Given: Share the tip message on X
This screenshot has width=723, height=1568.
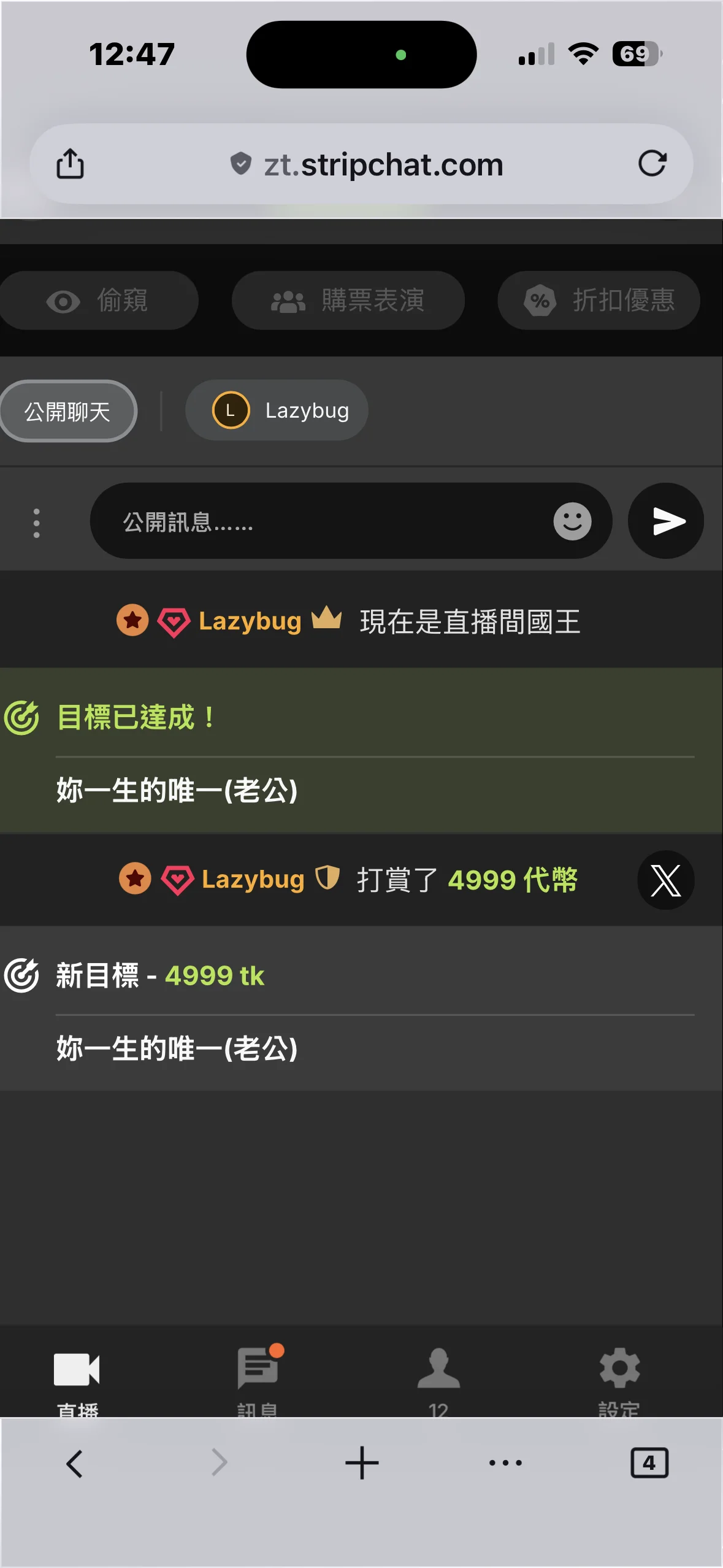Looking at the screenshot, I should pyautogui.click(x=666, y=880).
